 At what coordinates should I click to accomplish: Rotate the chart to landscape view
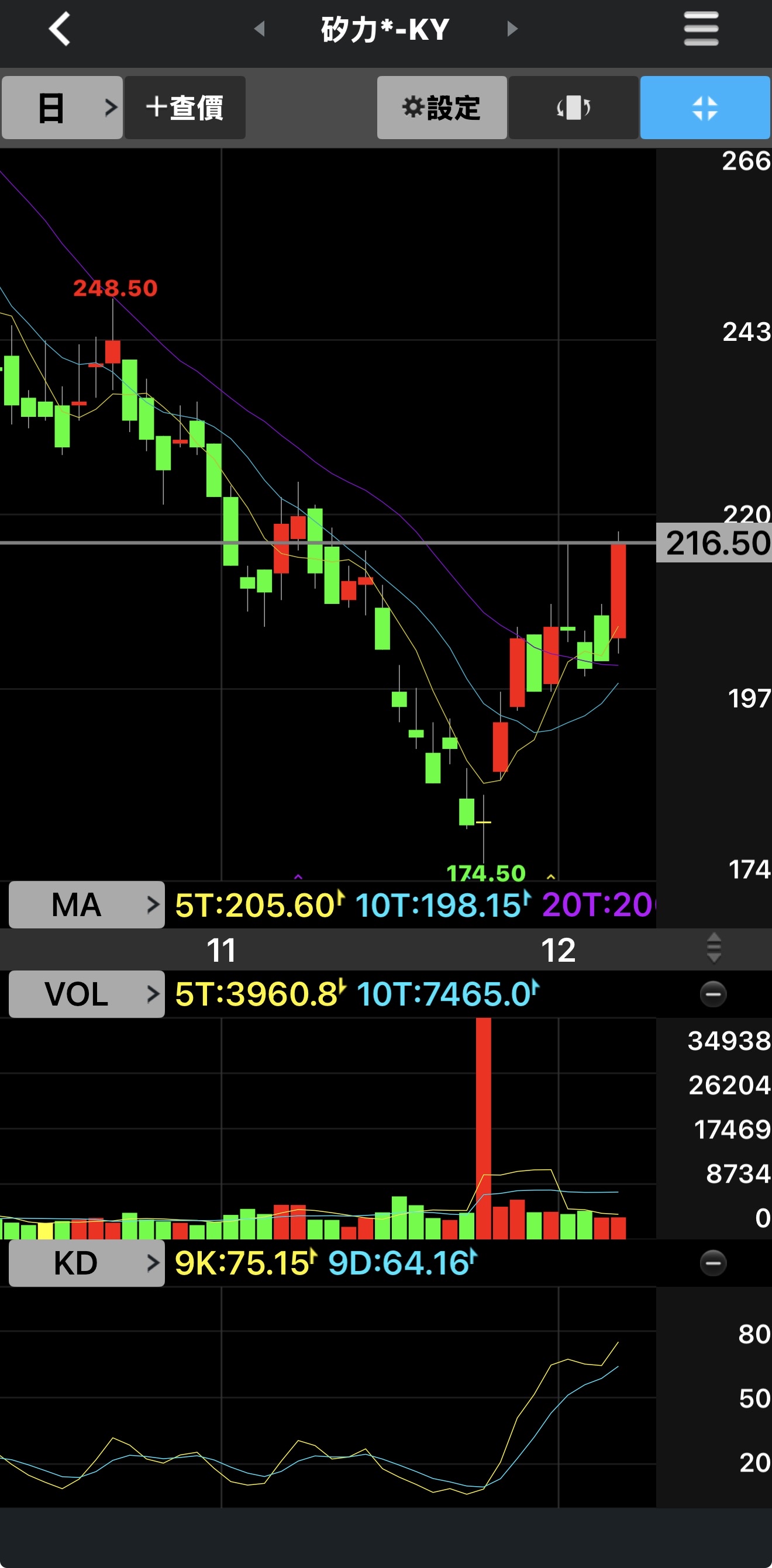[573, 108]
